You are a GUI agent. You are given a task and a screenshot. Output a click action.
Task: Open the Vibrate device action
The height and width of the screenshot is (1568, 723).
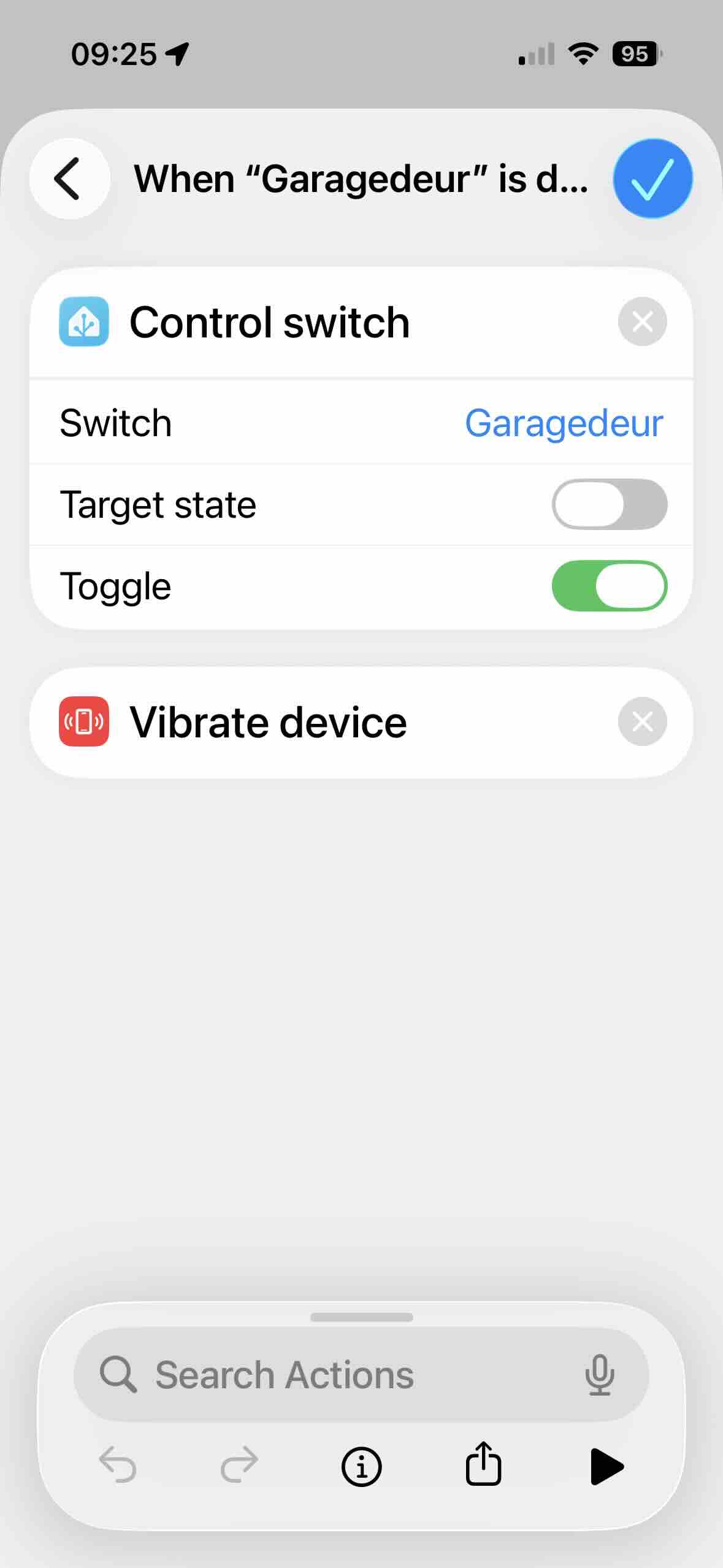(269, 722)
